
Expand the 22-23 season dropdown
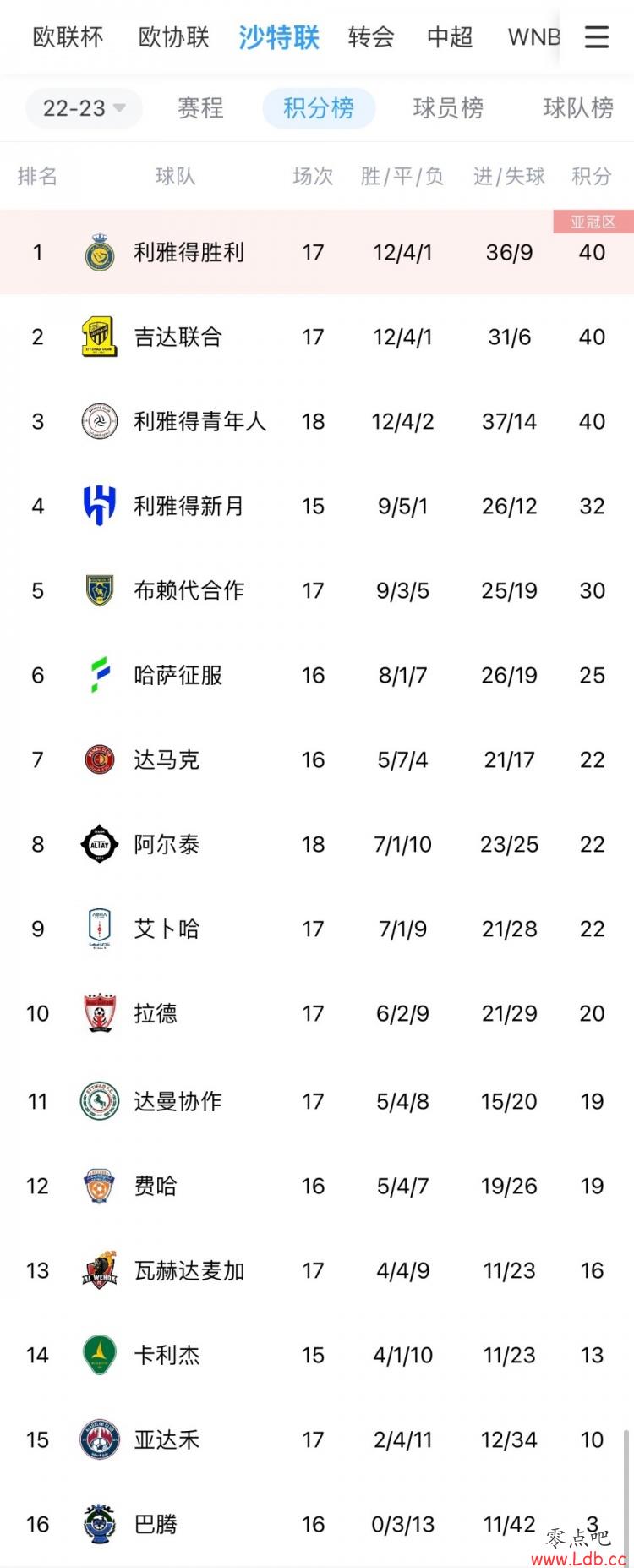[x=84, y=108]
